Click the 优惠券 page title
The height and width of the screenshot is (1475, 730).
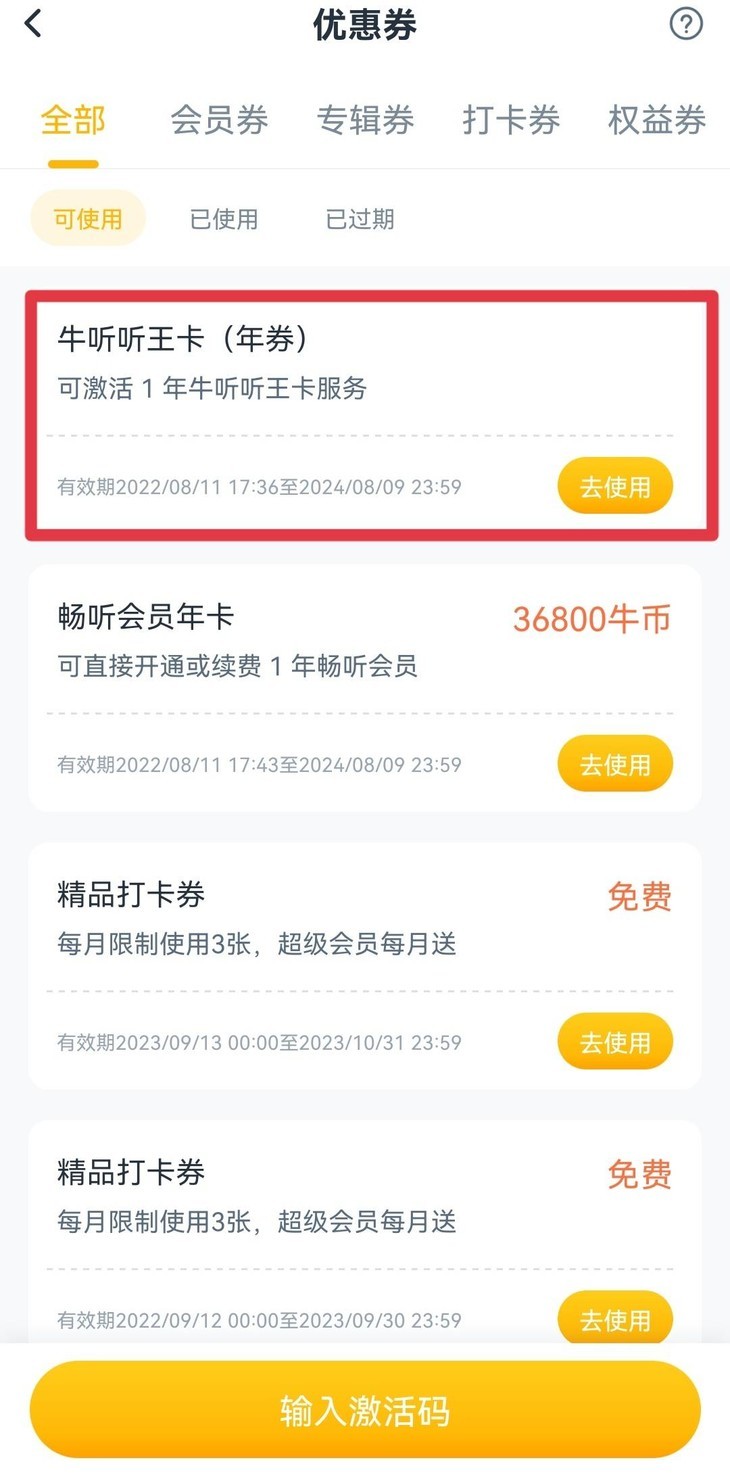[365, 25]
